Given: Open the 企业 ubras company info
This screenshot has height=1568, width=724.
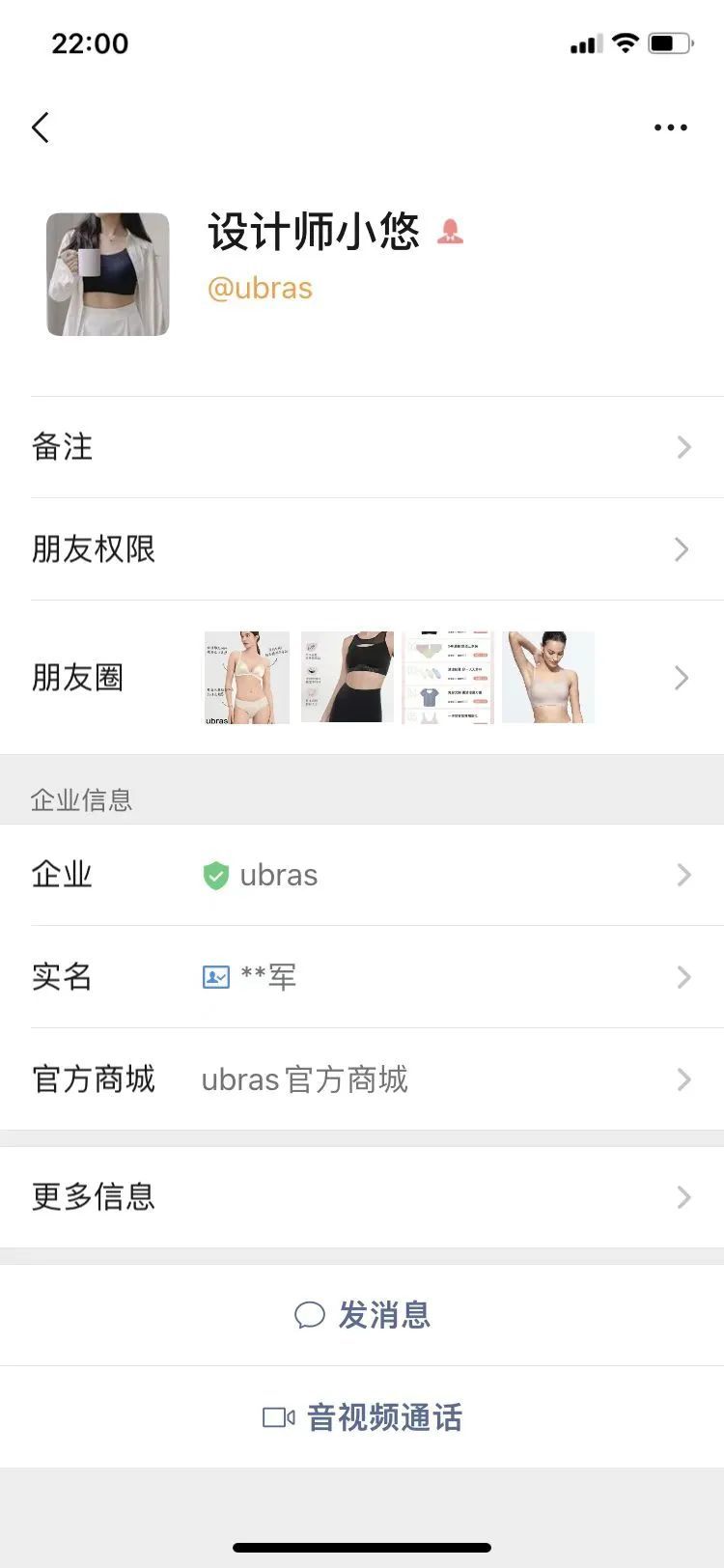Looking at the screenshot, I should pyautogui.click(x=362, y=875).
